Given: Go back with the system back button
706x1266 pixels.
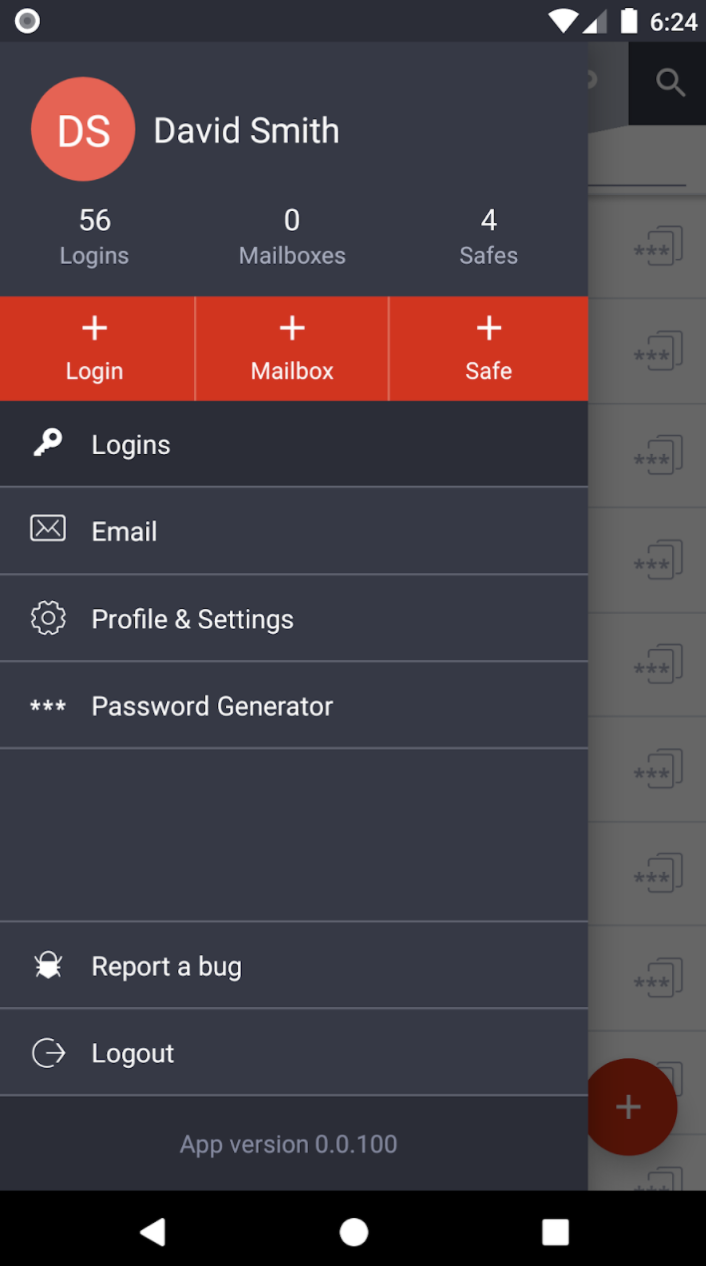Looking at the screenshot, I should pyautogui.click(x=152, y=1232).
